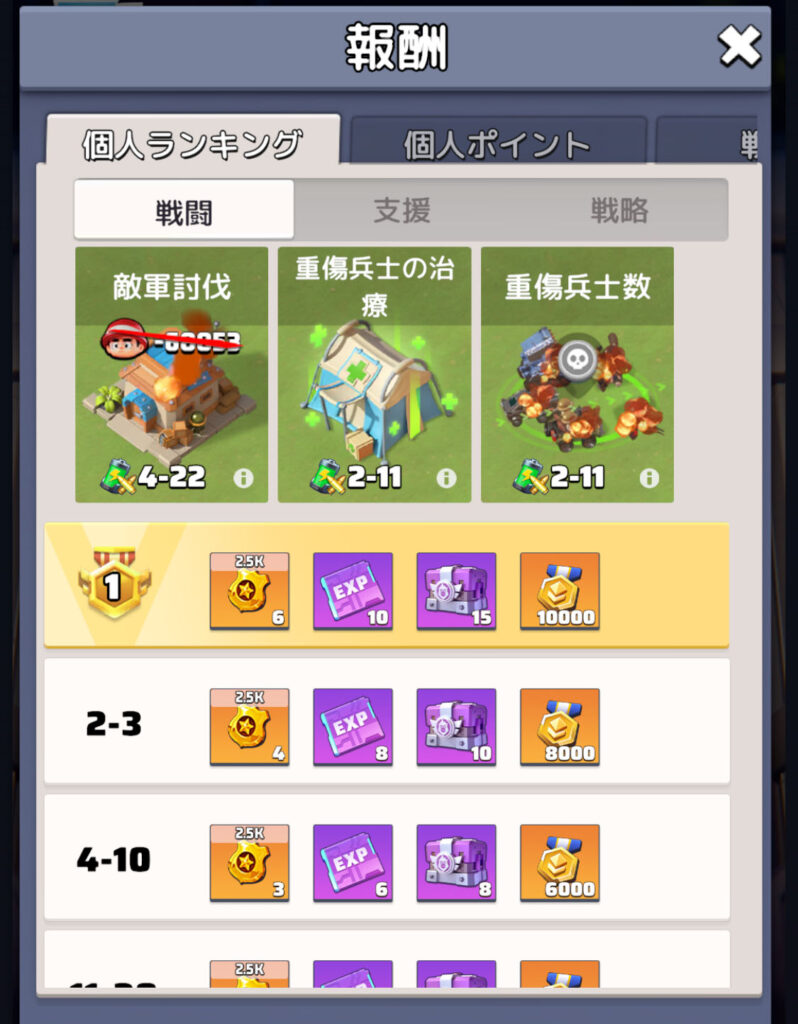Show info for 敵軍討伐
This screenshot has width=798, height=1024.
(243, 478)
